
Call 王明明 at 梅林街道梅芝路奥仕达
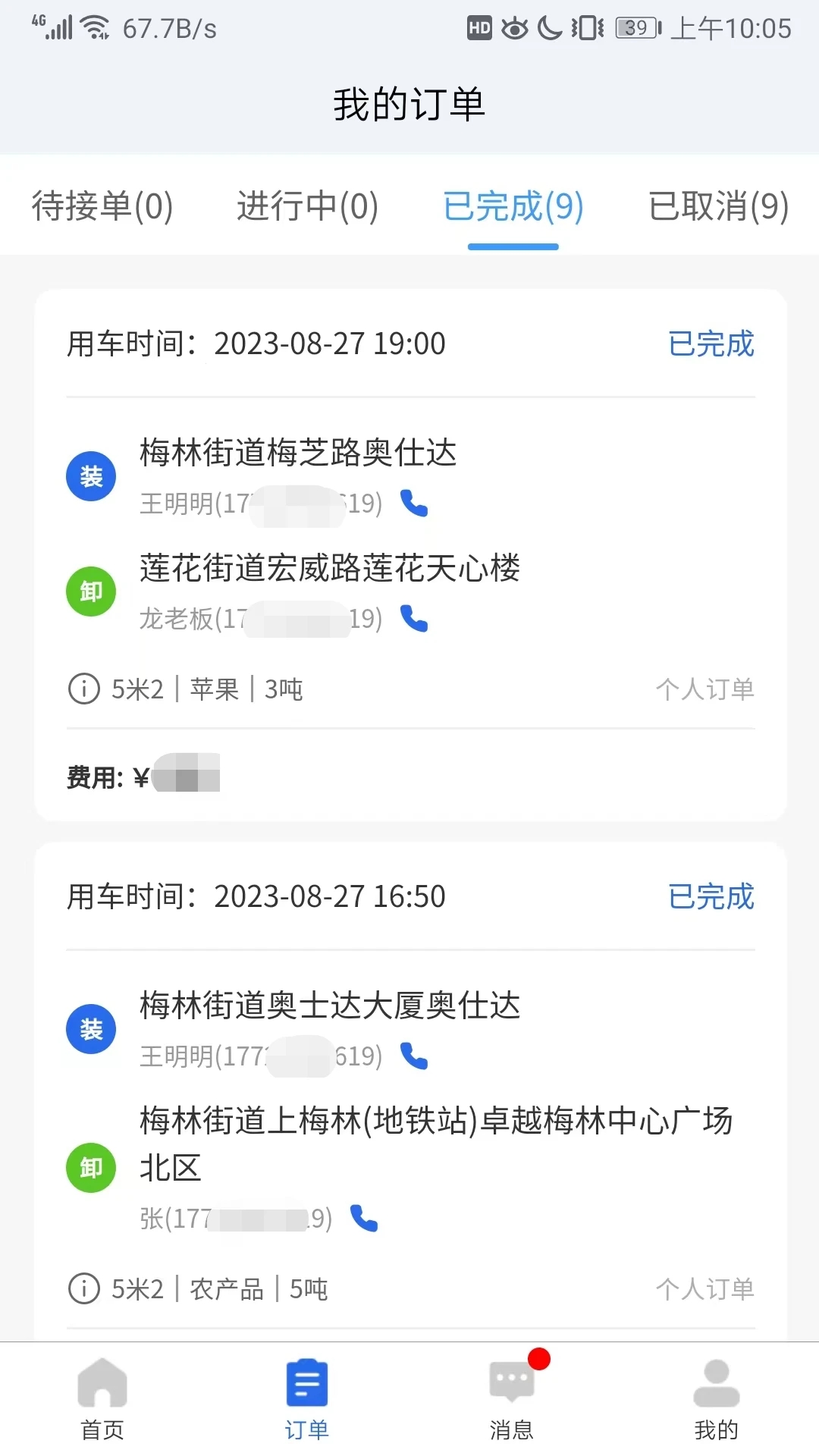(414, 503)
